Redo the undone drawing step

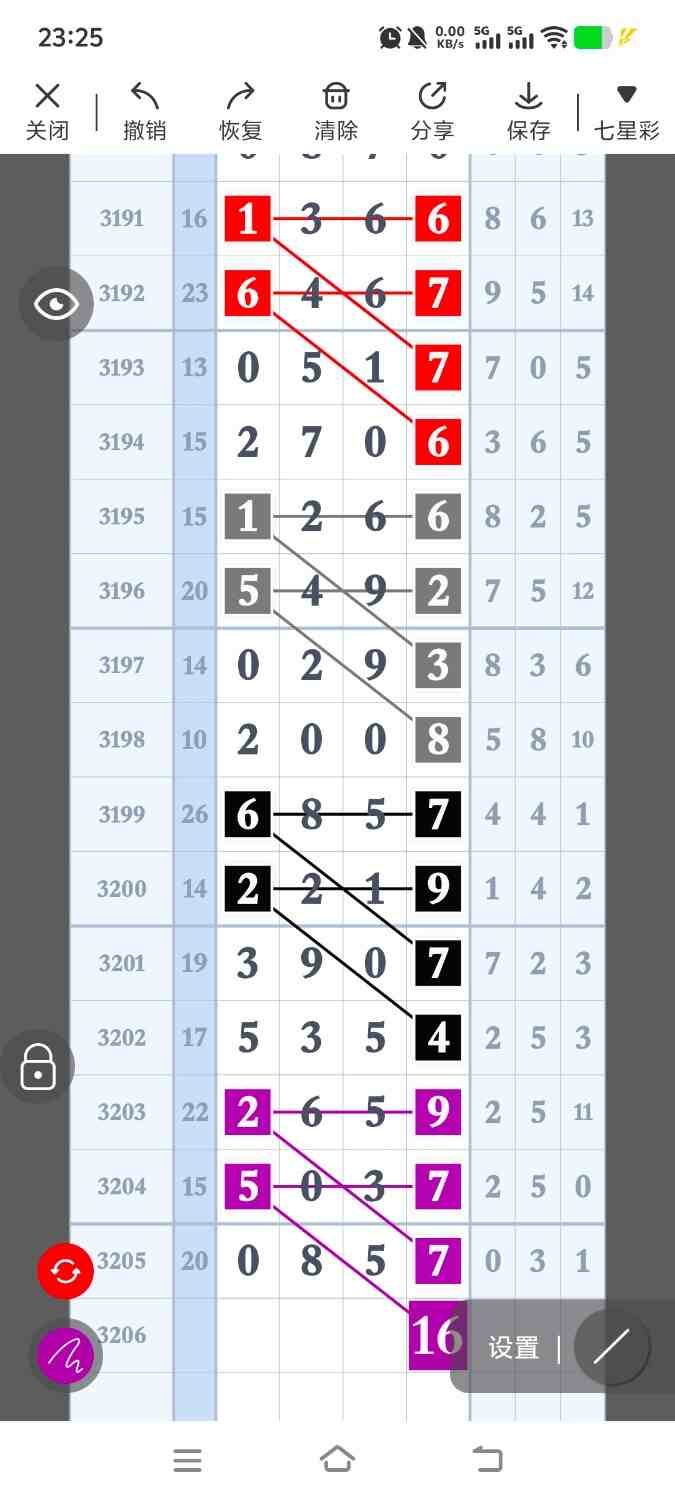(x=240, y=111)
